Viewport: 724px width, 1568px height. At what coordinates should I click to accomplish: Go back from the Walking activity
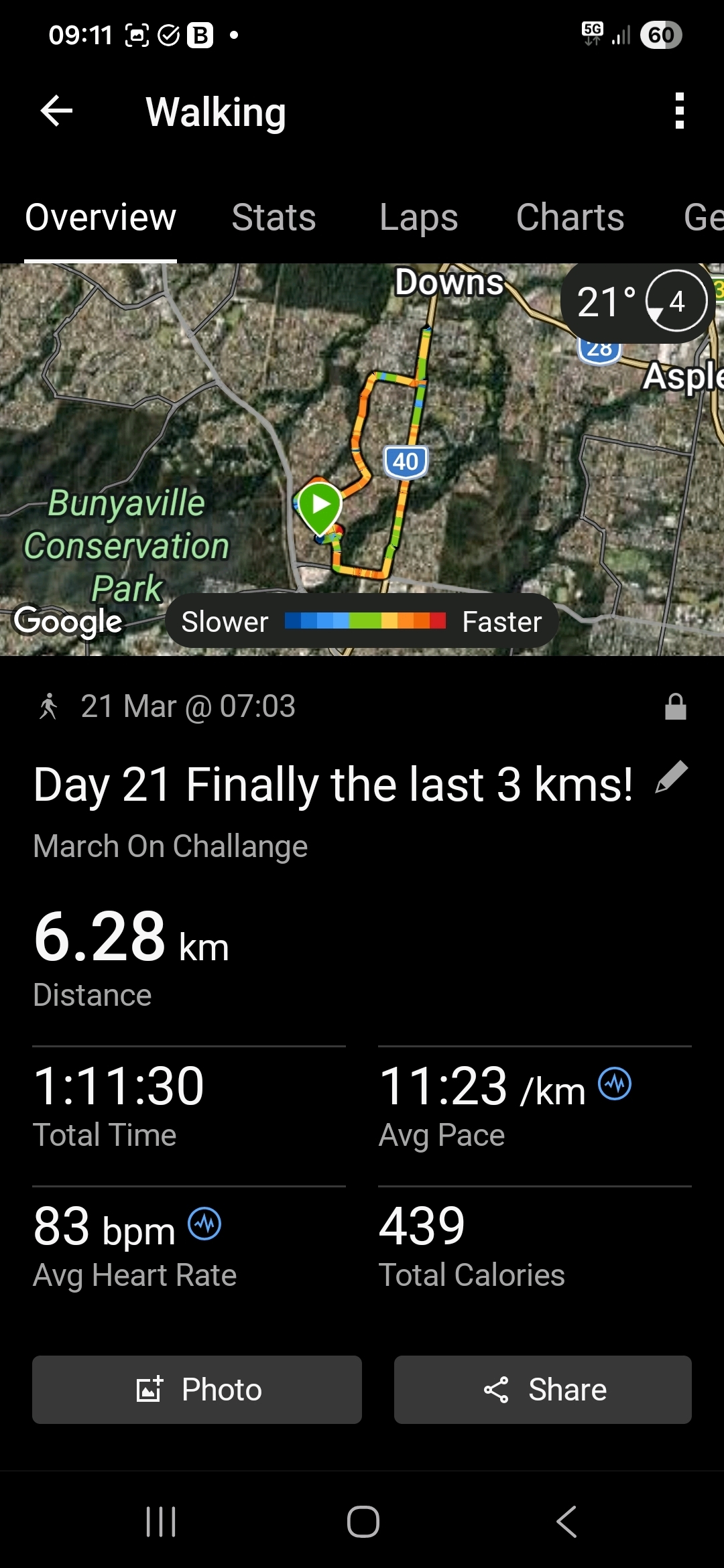pyautogui.click(x=56, y=111)
